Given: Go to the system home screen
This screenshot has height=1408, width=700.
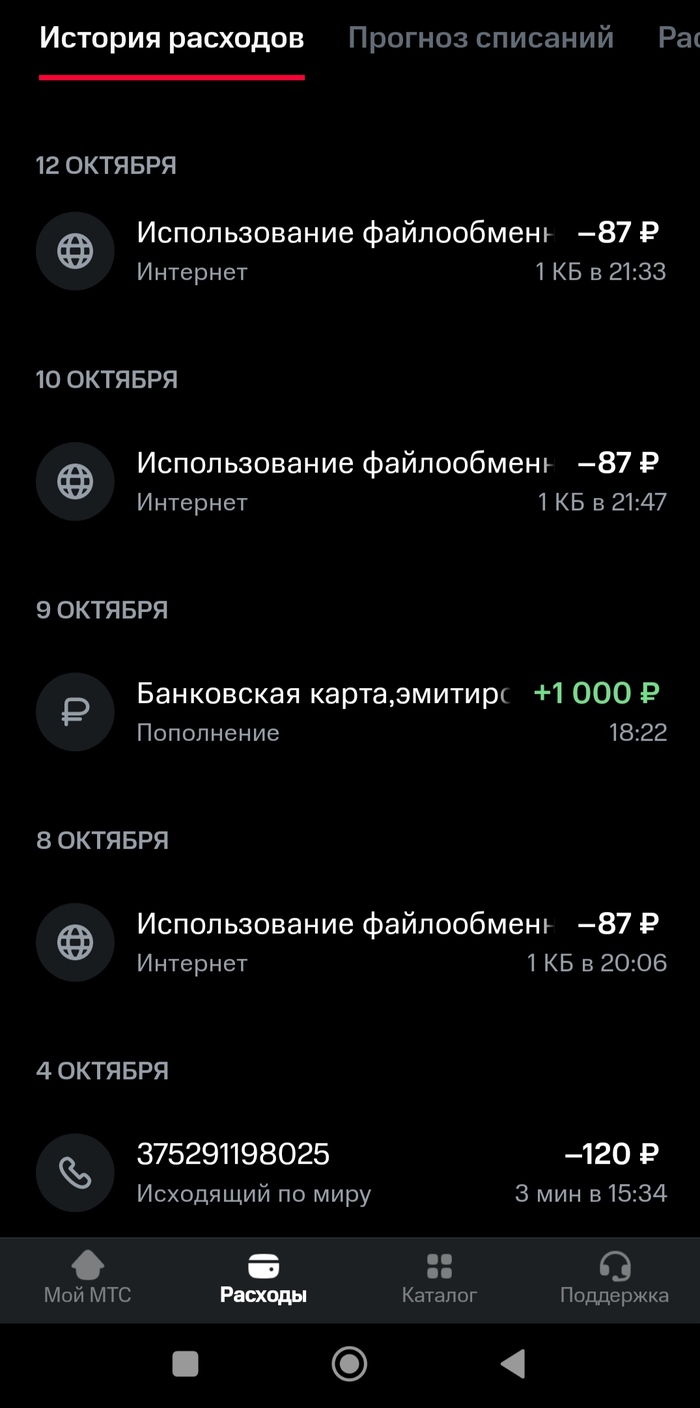Looking at the screenshot, I should 349,1364.
